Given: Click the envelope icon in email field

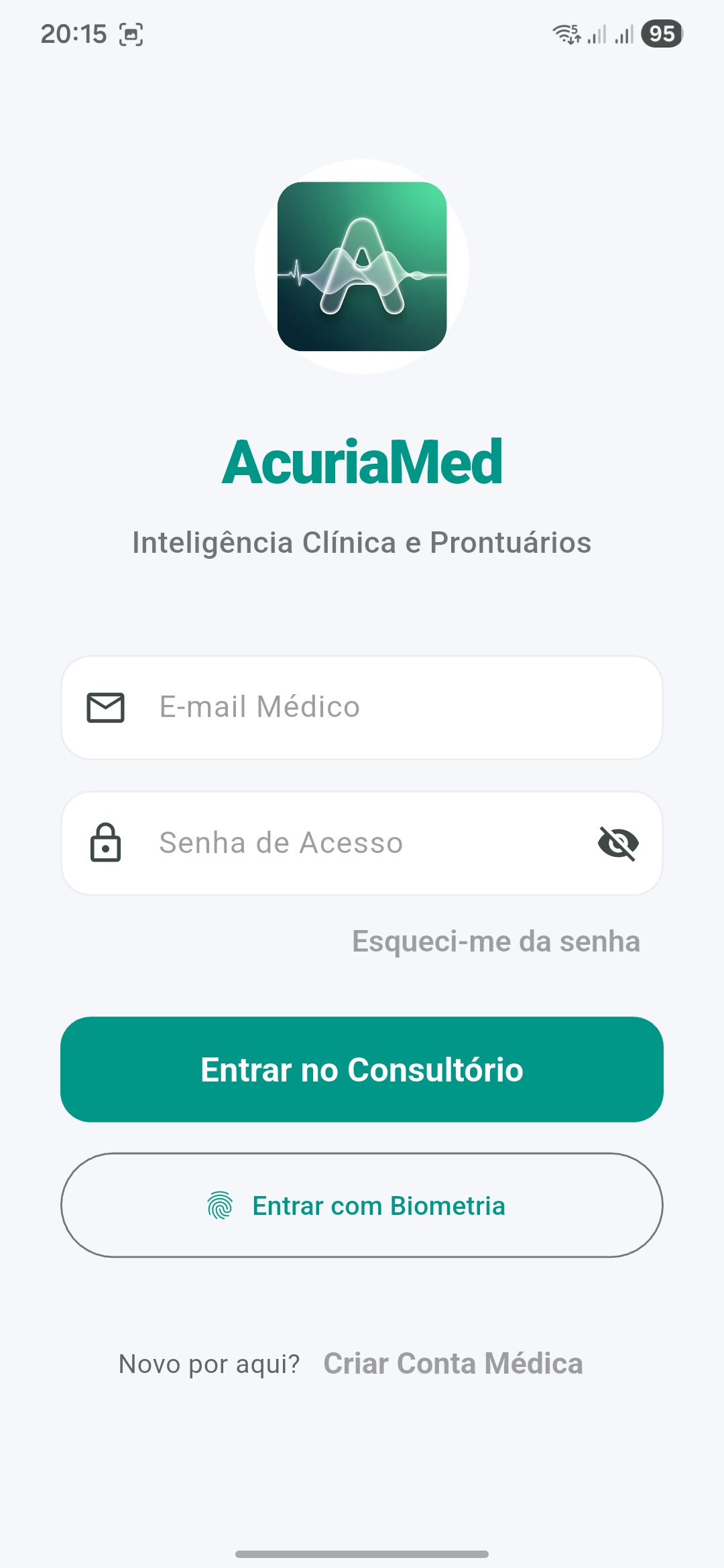Looking at the screenshot, I should tap(105, 707).
